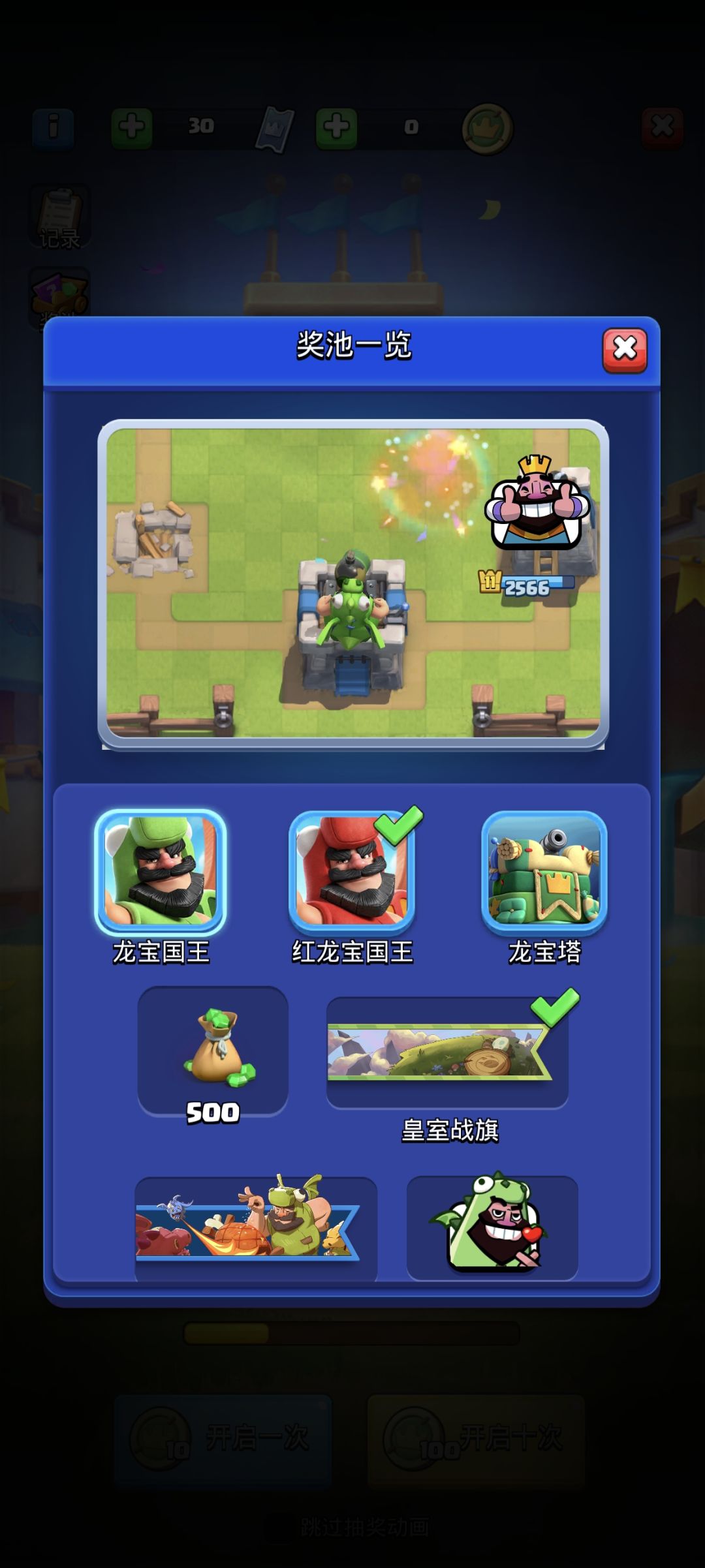Close the 奖池一览 dialog
This screenshot has height=1568, width=705.
[625, 350]
